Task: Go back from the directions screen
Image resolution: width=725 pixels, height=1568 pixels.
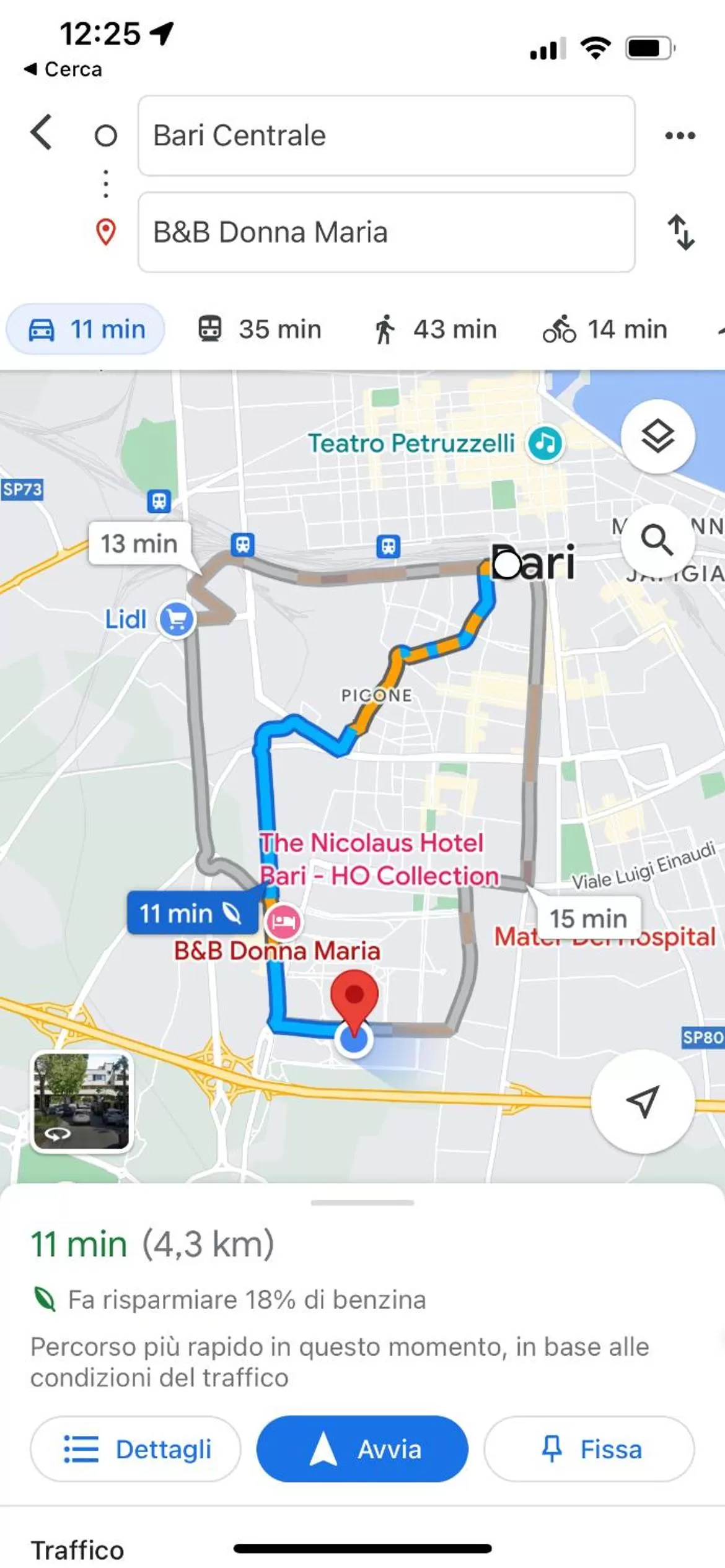Action: (42, 133)
